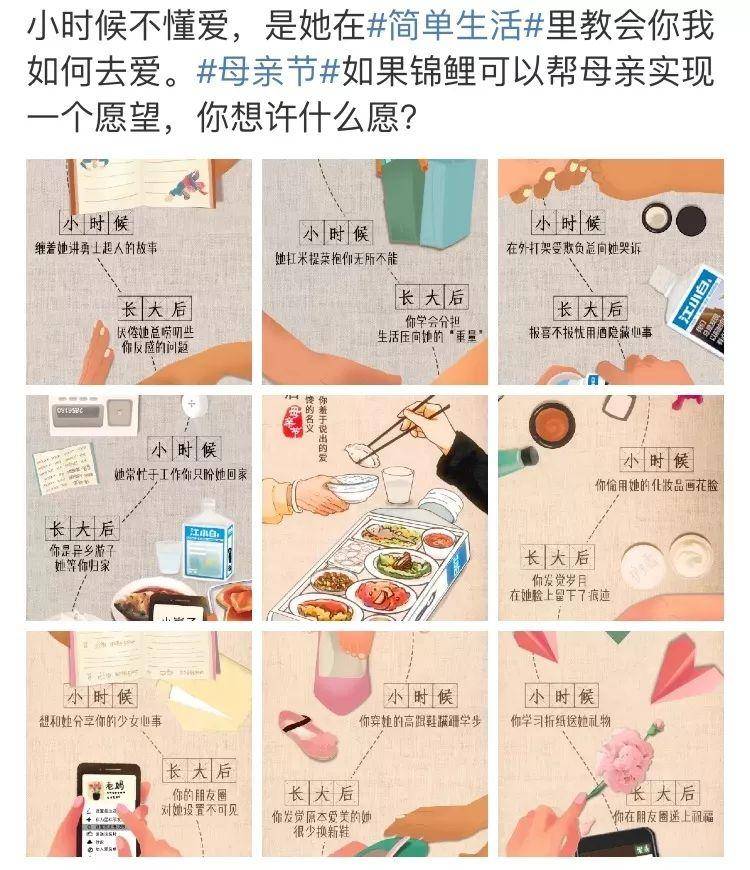View the image about 她常忙于工作
The height and width of the screenshot is (870, 750).
tap(139, 507)
